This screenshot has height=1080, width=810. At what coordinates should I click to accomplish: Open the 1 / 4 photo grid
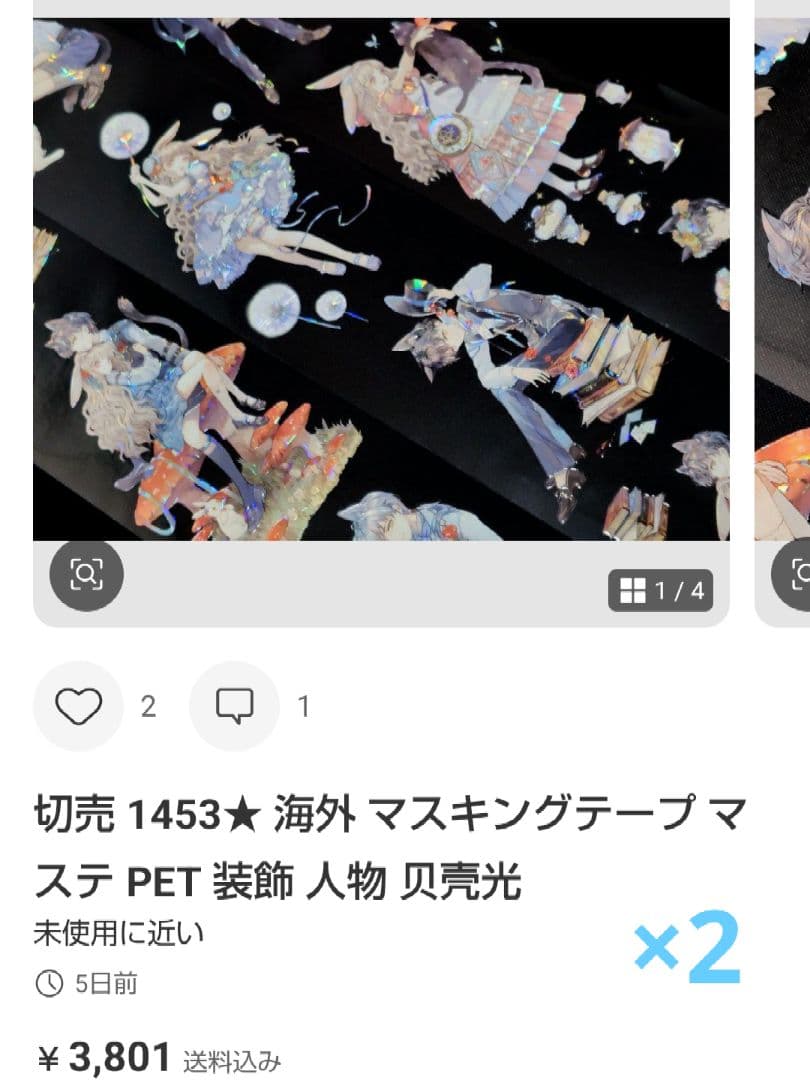pyautogui.click(x=661, y=590)
